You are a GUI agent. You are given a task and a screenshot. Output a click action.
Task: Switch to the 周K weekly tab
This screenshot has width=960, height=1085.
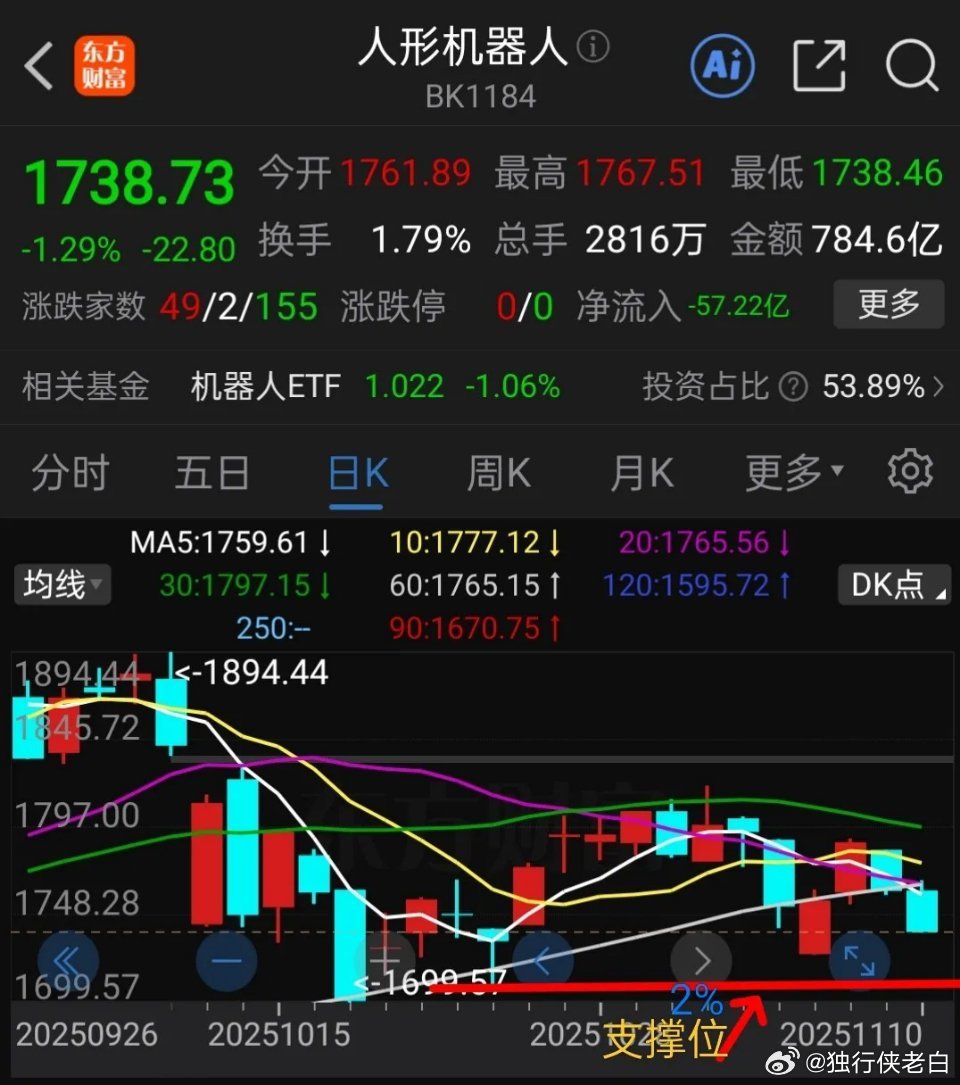[497, 471]
